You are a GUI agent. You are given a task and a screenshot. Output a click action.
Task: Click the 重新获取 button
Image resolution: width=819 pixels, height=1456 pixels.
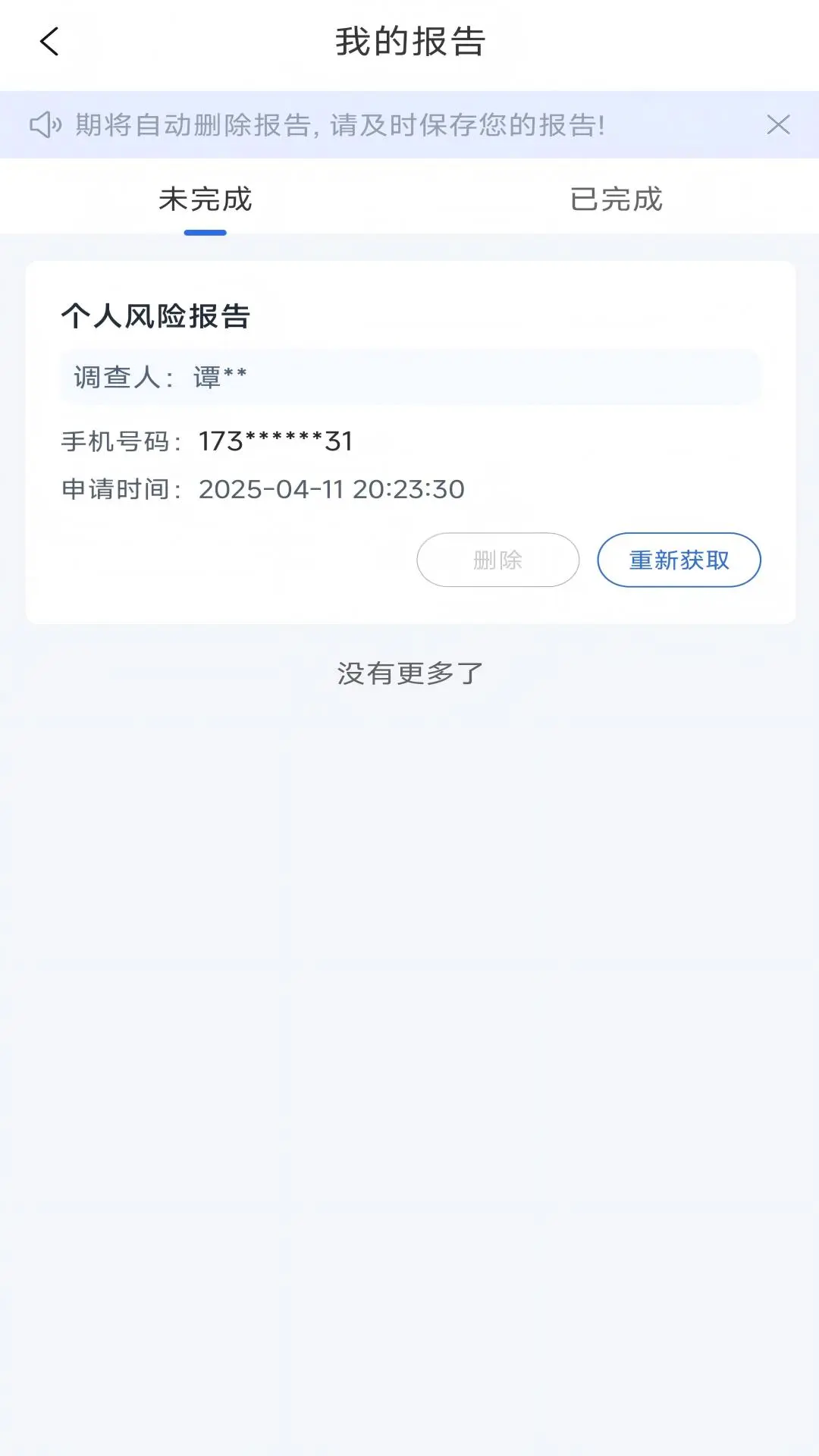tap(678, 560)
